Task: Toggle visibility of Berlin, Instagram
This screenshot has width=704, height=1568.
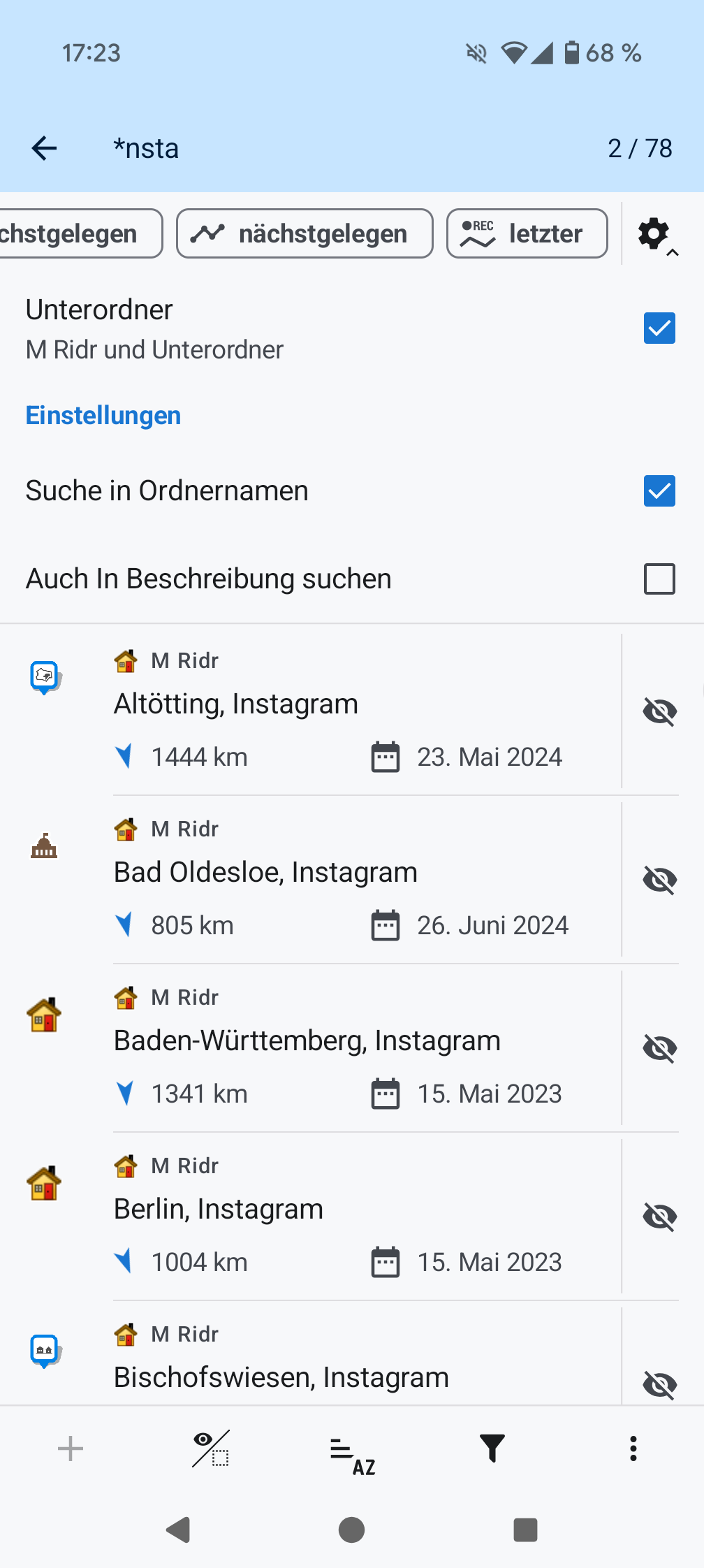Action: coord(659,1217)
